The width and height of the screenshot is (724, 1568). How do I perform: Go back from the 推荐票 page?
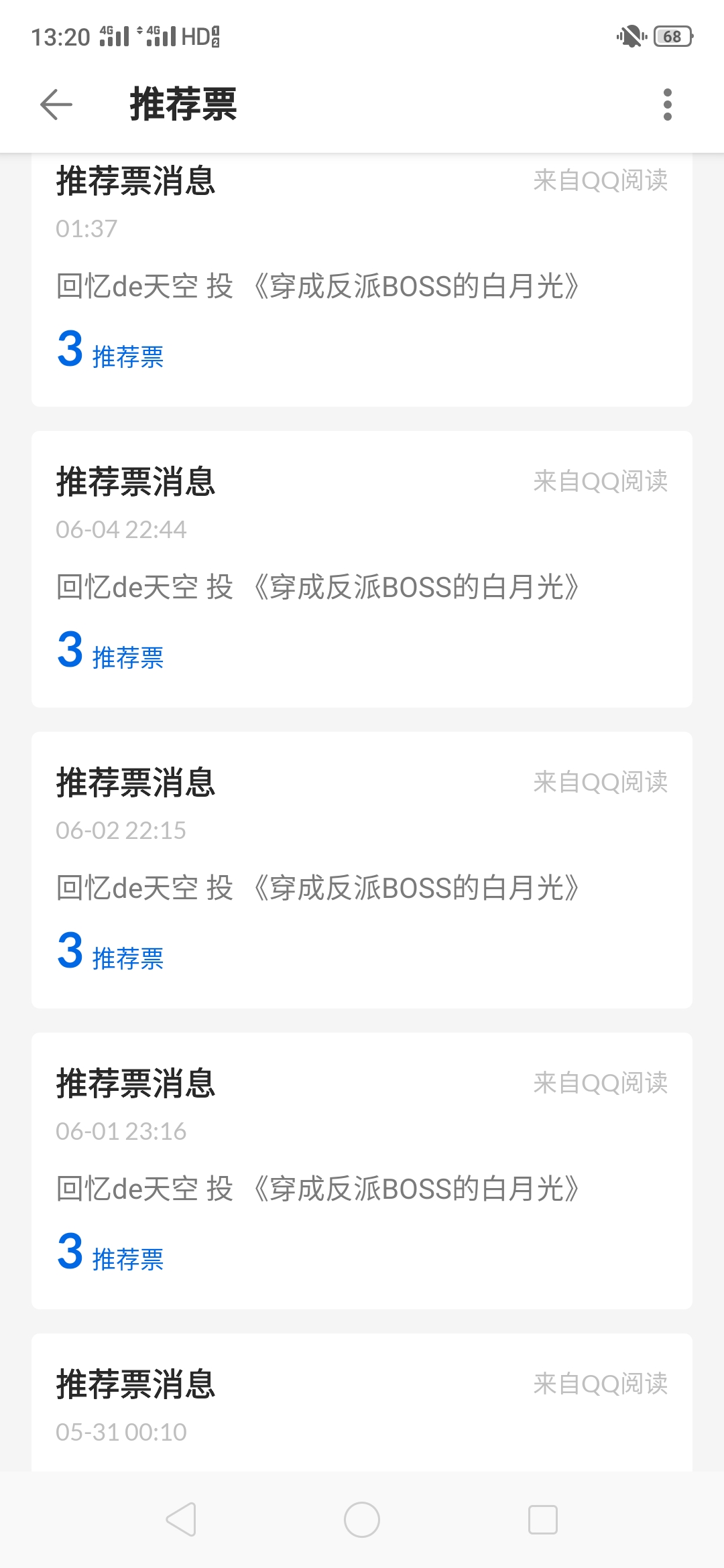(x=56, y=105)
